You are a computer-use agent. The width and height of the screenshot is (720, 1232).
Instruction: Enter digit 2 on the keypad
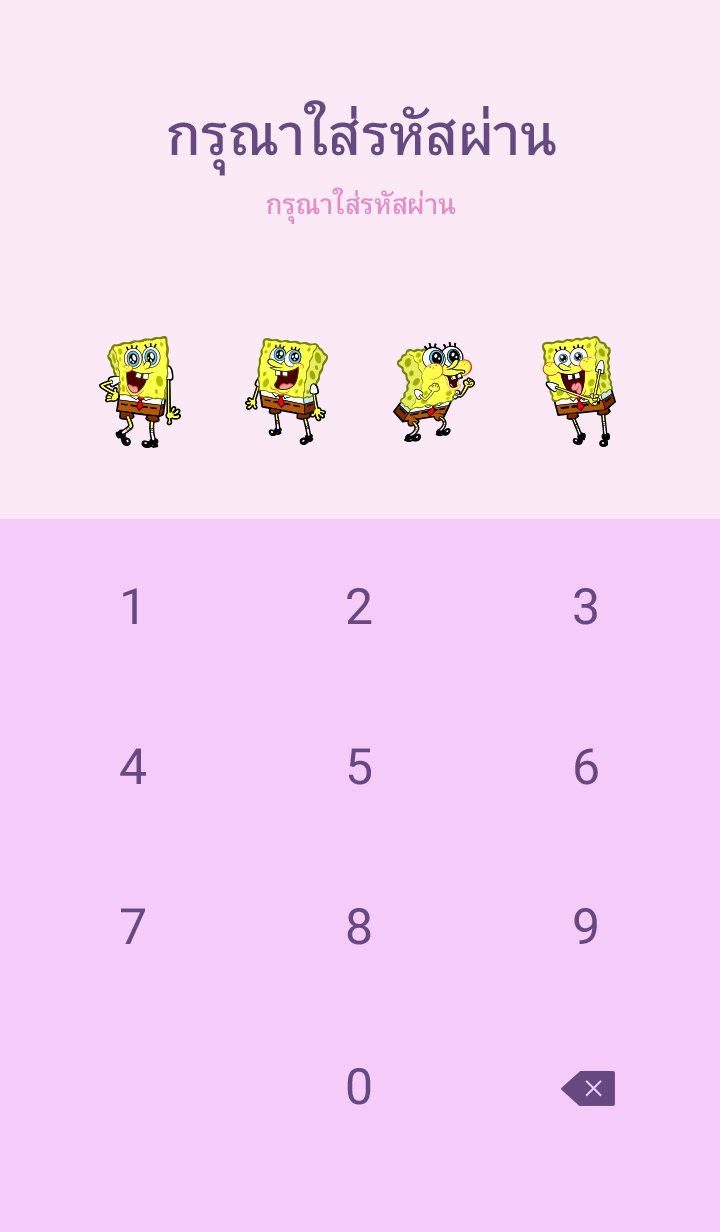click(359, 607)
